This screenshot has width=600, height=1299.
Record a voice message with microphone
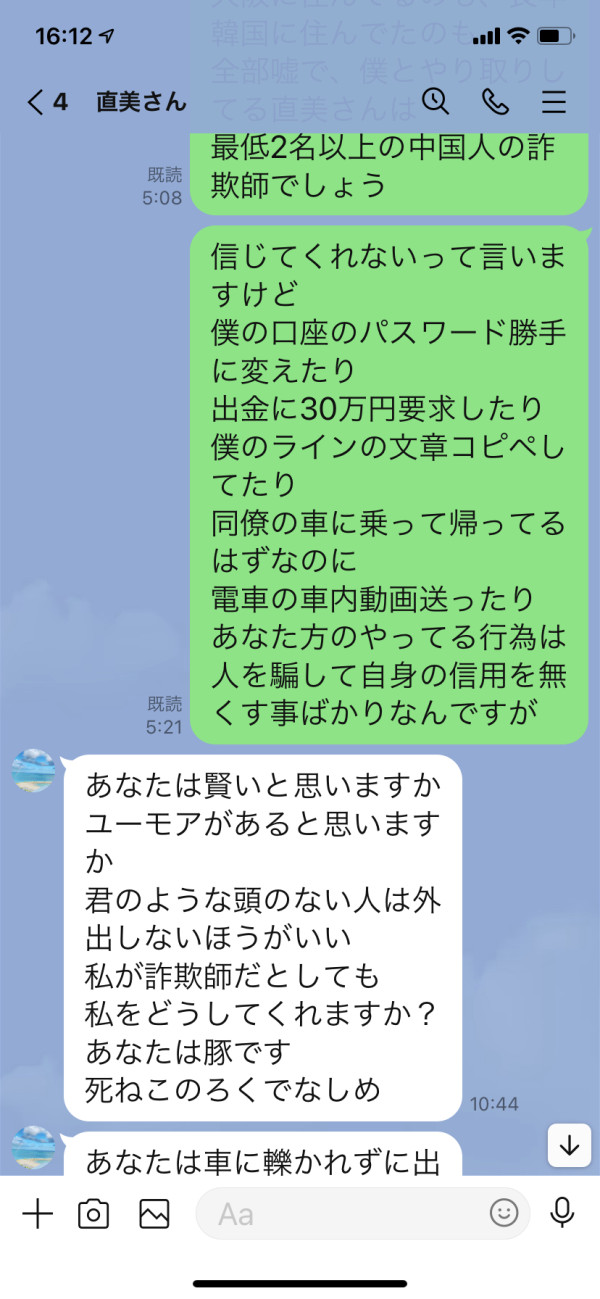(563, 1213)
